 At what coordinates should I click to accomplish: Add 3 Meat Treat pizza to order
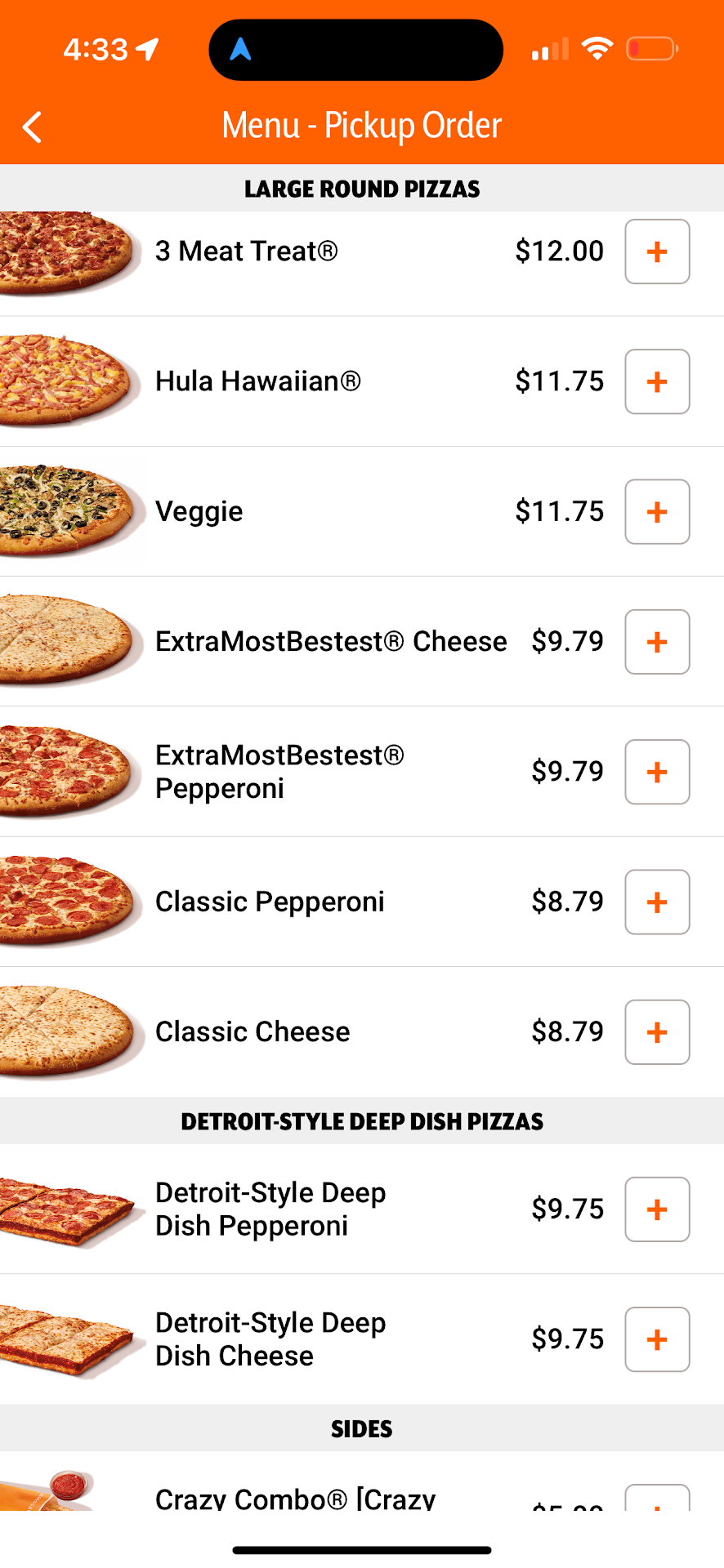[x=657, y=252]
